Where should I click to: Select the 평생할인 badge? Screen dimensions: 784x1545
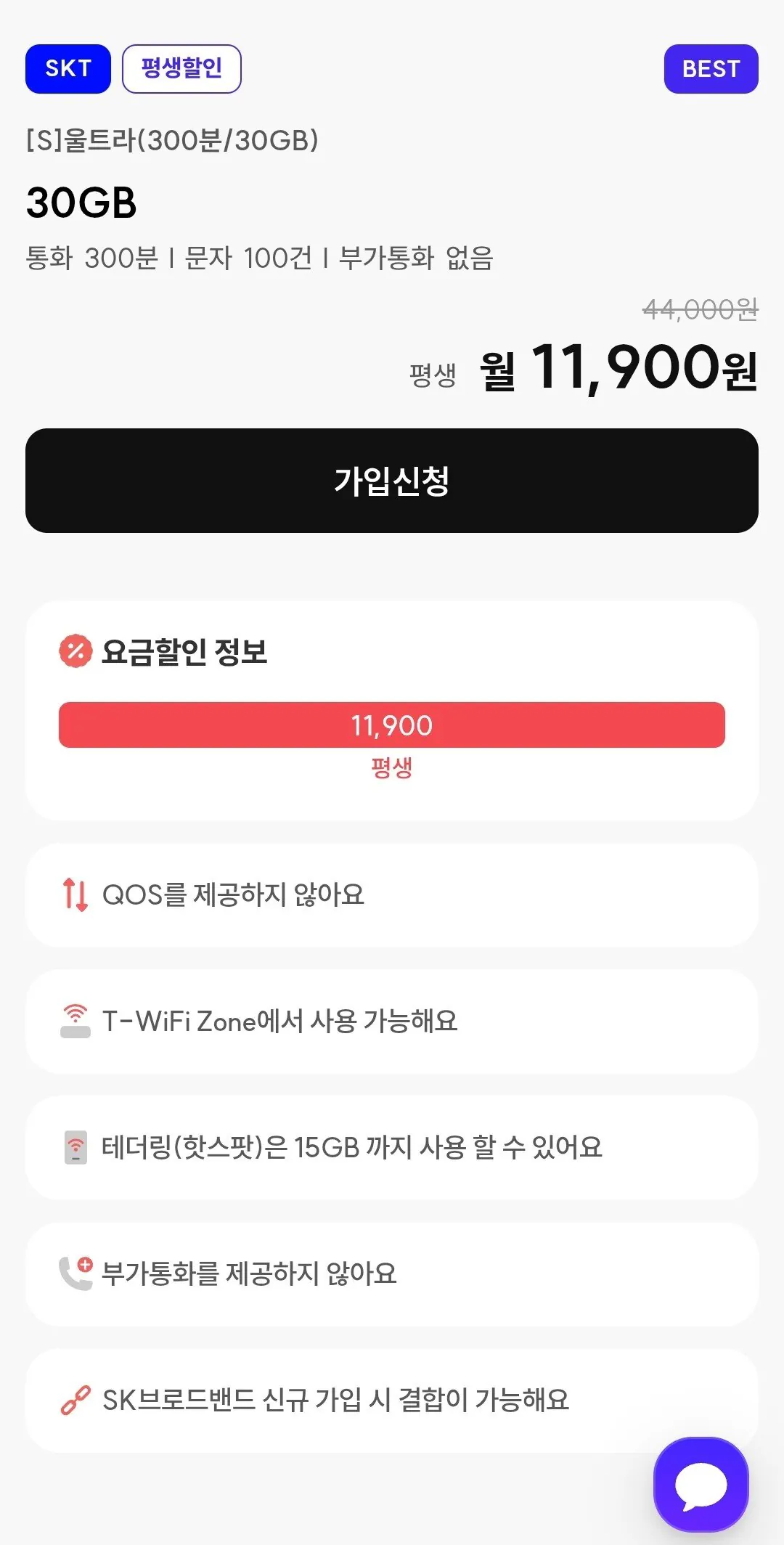point(181,68)
